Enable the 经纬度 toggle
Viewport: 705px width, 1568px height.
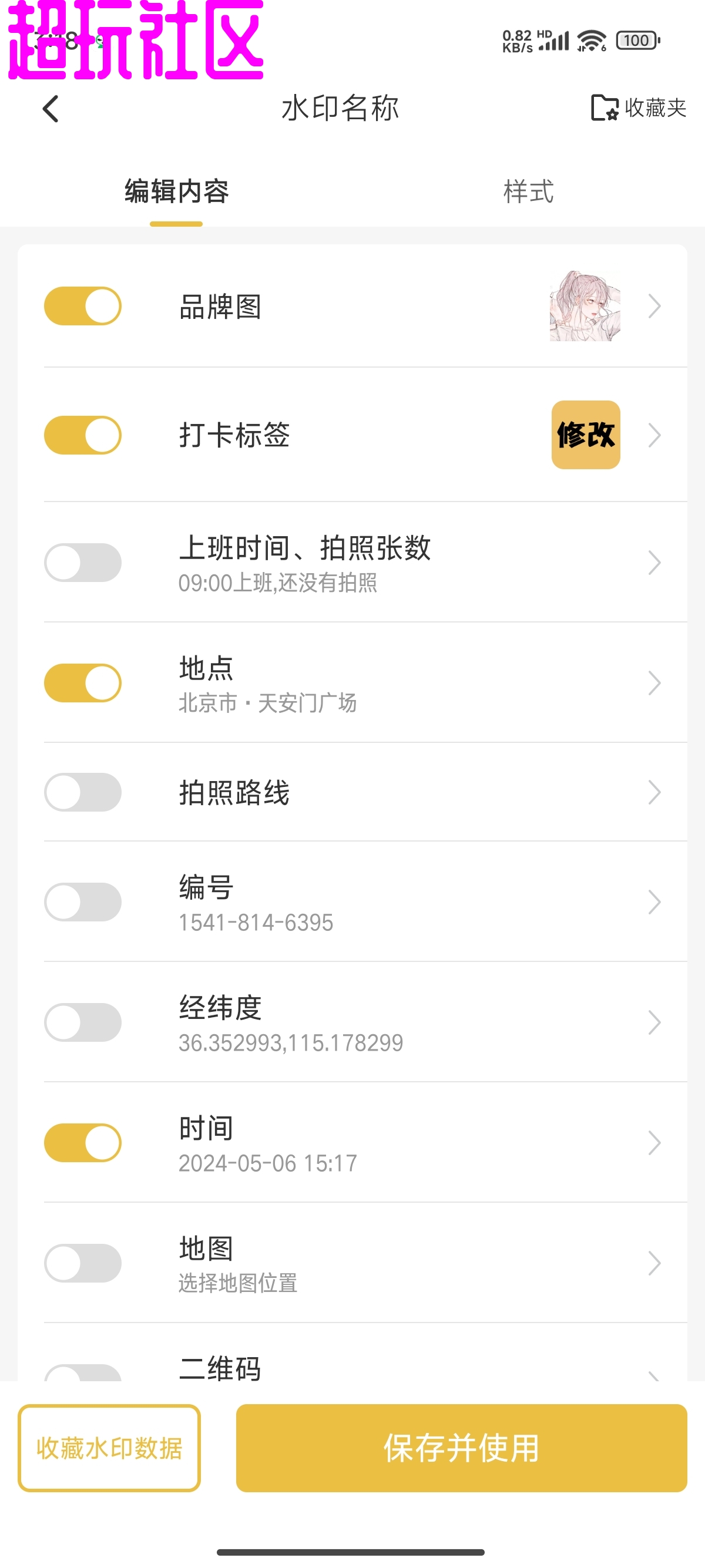(83, 1022)
